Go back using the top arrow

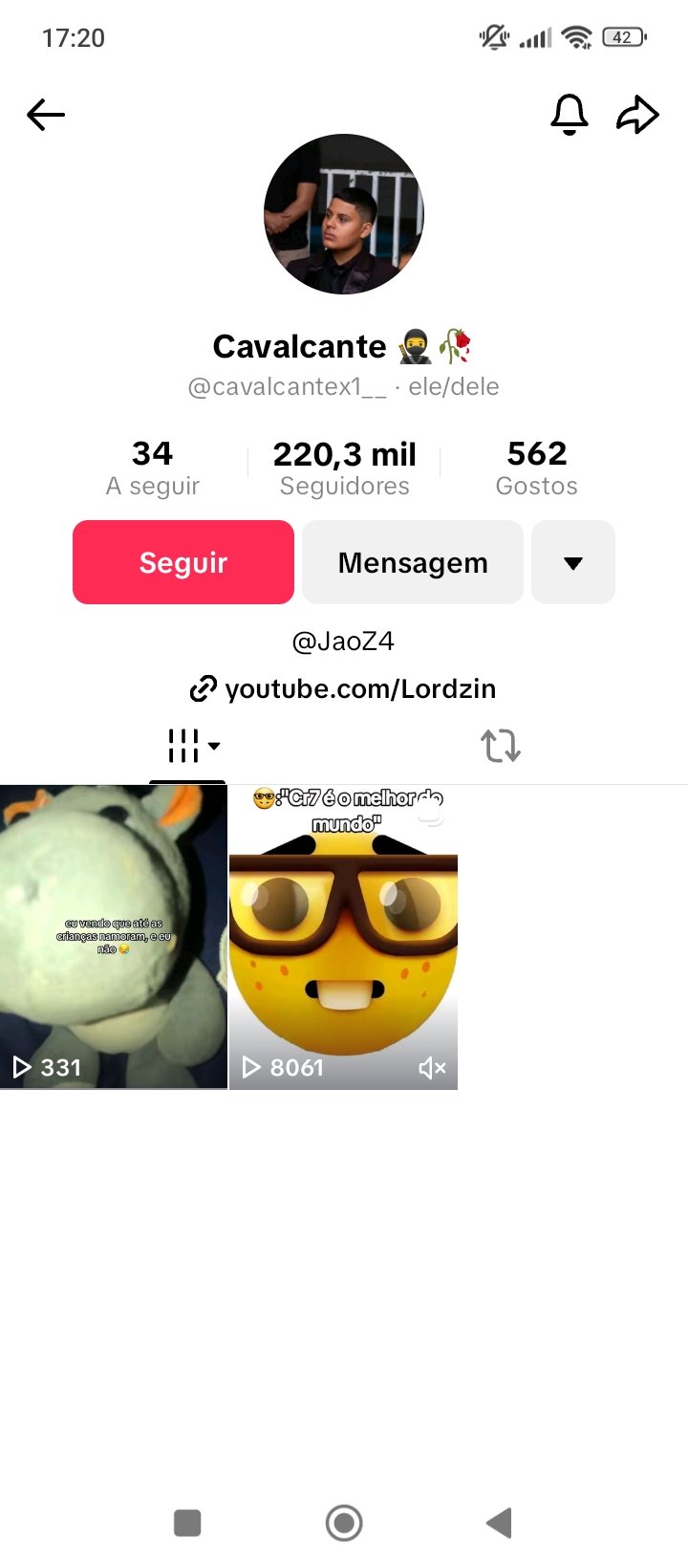tap(46, 116)
